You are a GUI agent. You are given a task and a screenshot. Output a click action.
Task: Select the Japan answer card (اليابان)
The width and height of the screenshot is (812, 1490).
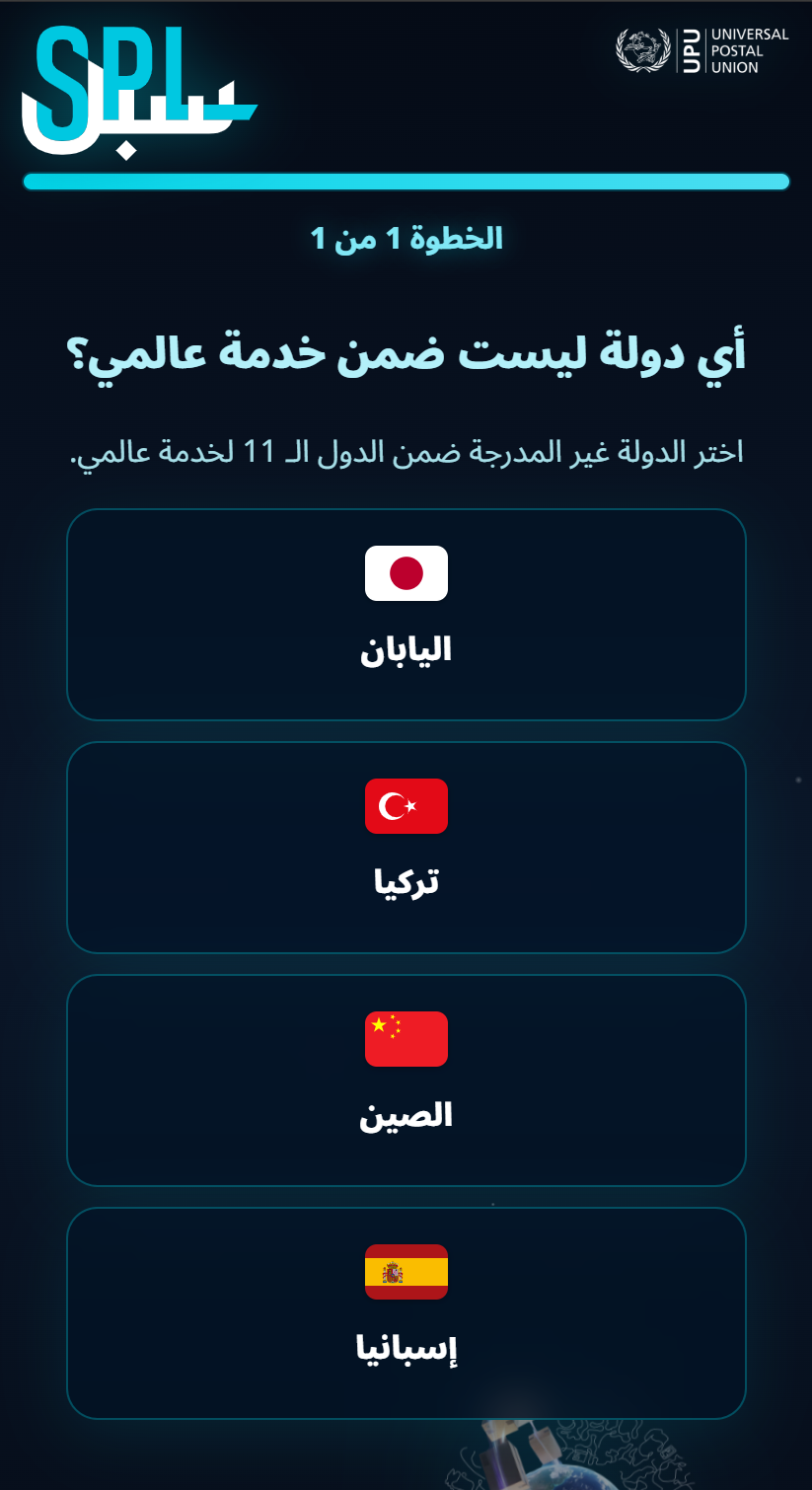click(406, 615)
